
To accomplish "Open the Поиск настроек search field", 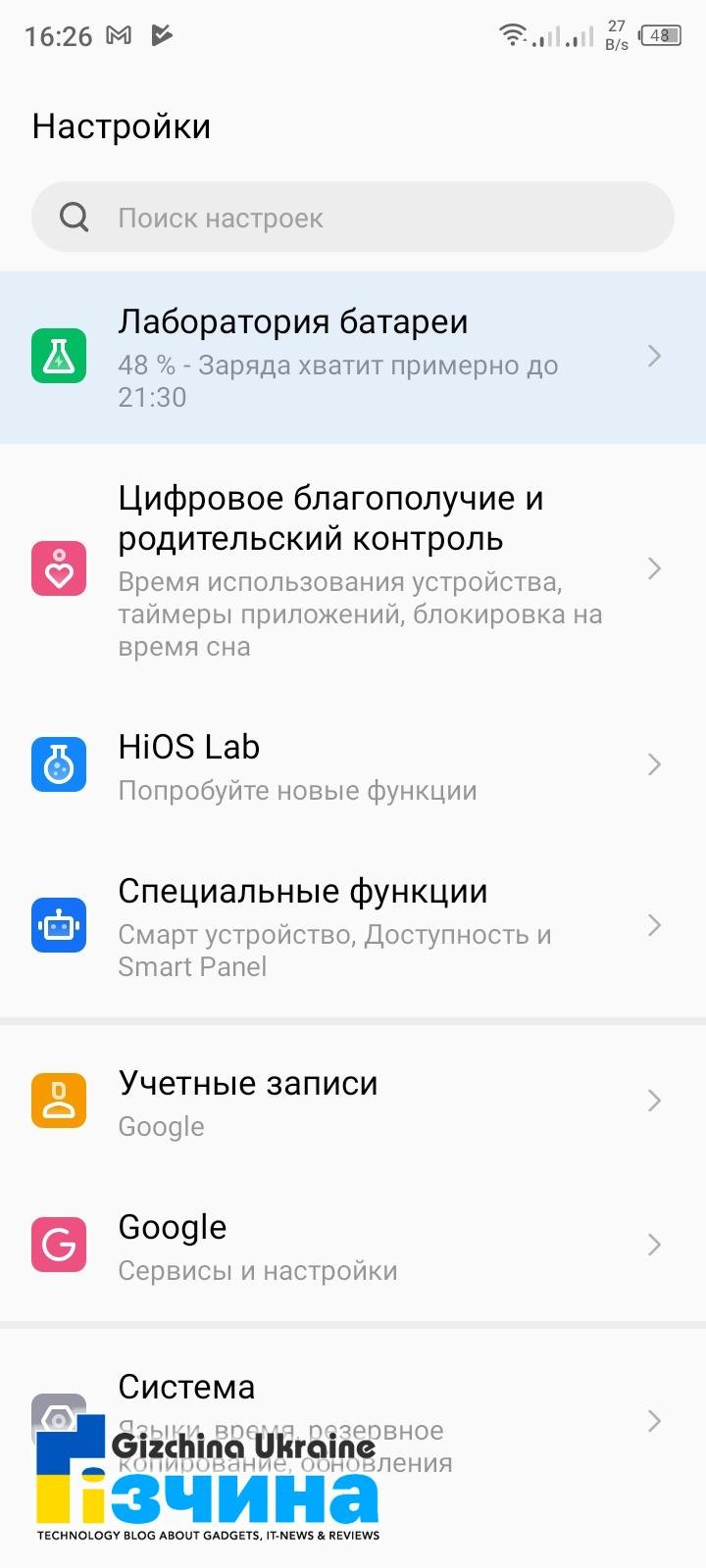I will [x=353, y=217].
